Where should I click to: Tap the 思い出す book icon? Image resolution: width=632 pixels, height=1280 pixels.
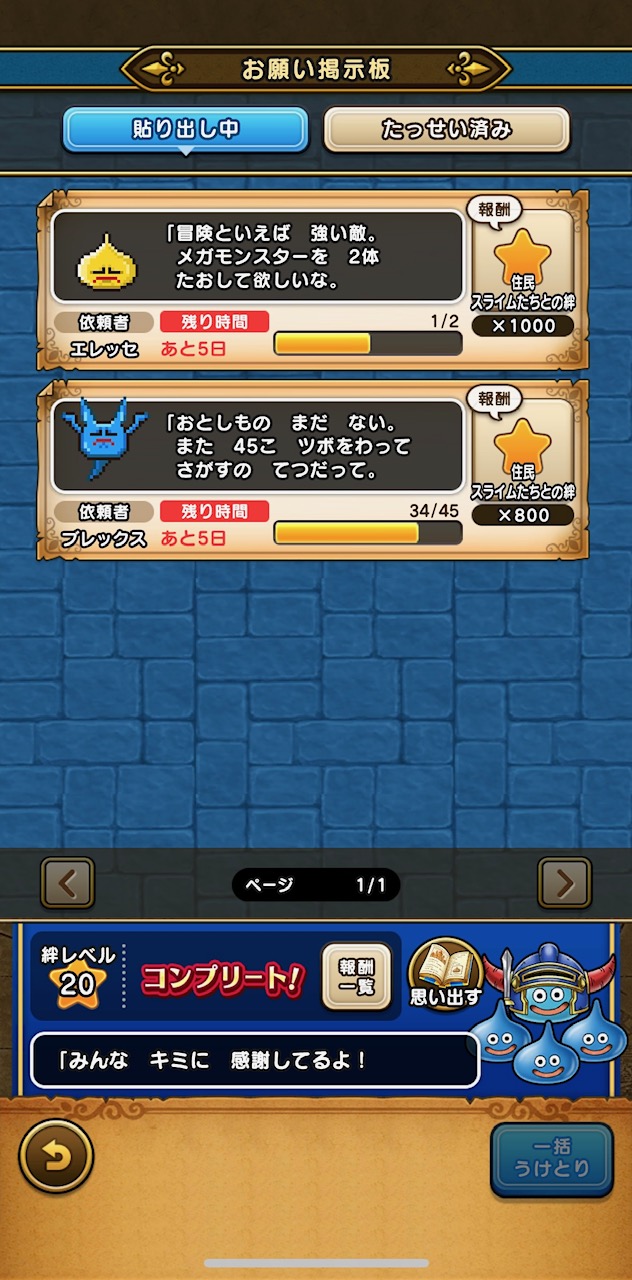point(445,972)
